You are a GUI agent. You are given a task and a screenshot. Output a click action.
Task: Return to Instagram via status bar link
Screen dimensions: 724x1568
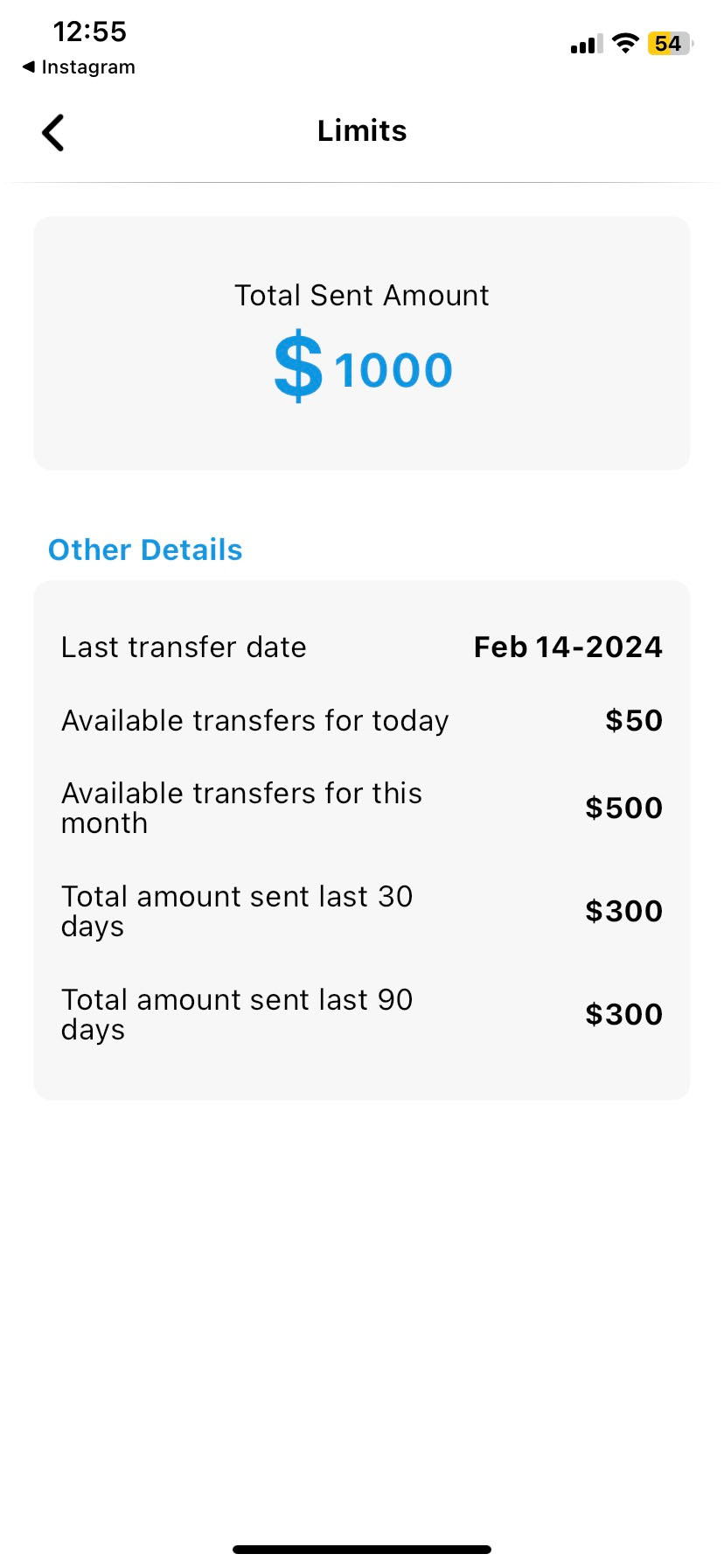click(79, 67)
